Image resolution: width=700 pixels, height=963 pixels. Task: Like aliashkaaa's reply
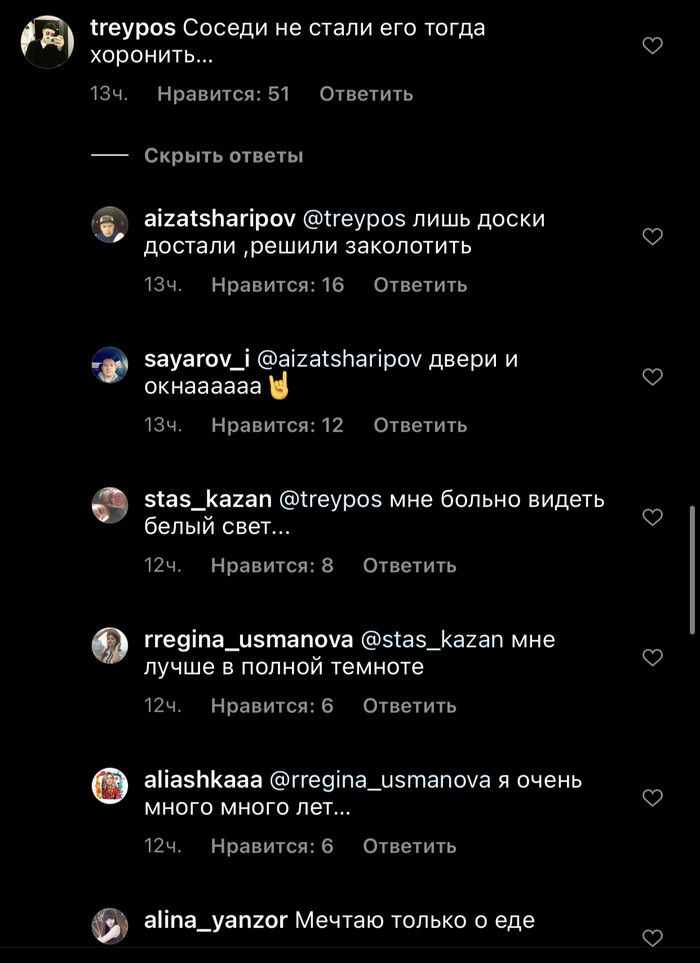click(x=652, y=797)
